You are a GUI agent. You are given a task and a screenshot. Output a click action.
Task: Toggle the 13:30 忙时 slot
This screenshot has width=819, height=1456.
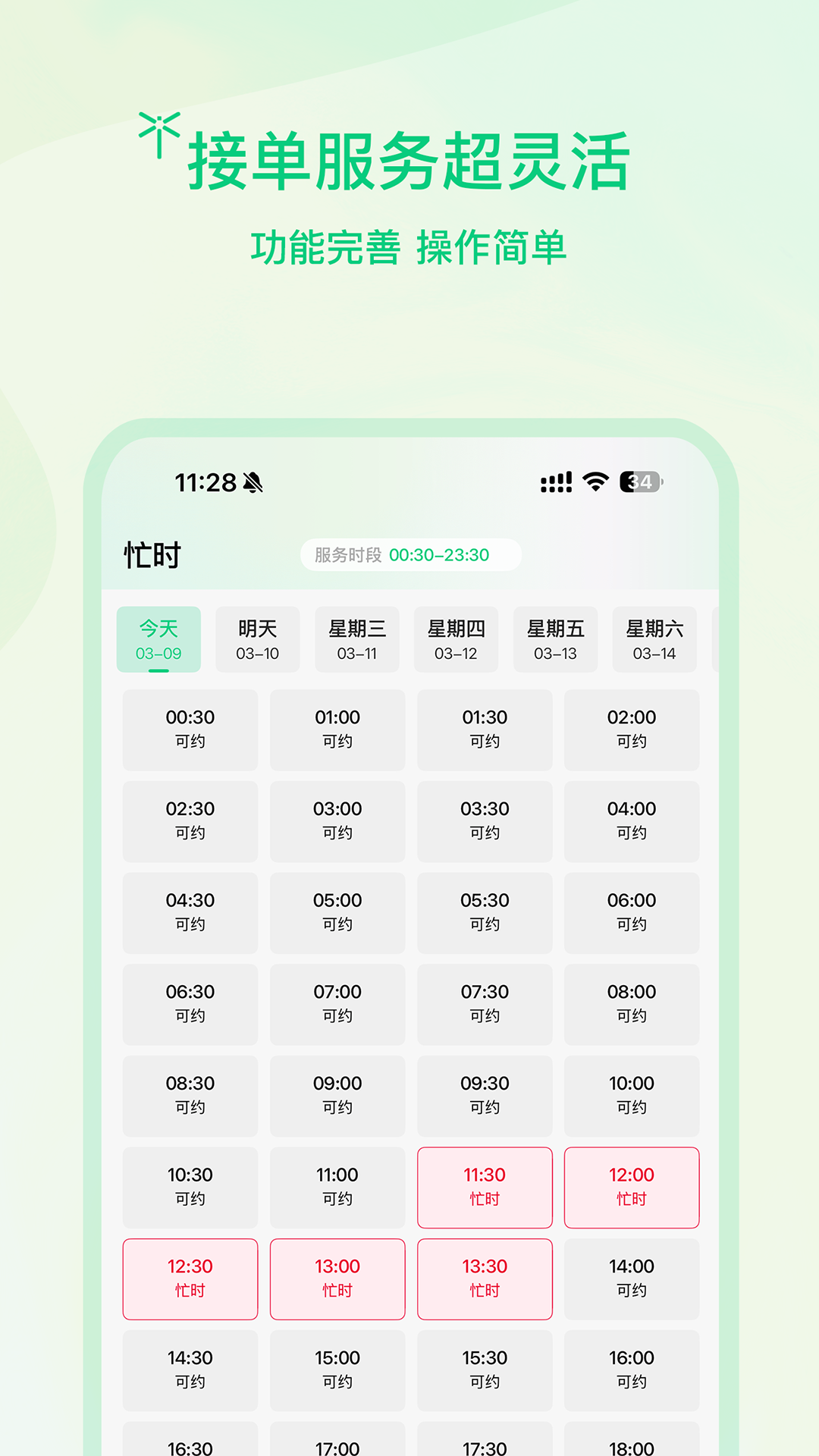click(x=485, y=1279)
